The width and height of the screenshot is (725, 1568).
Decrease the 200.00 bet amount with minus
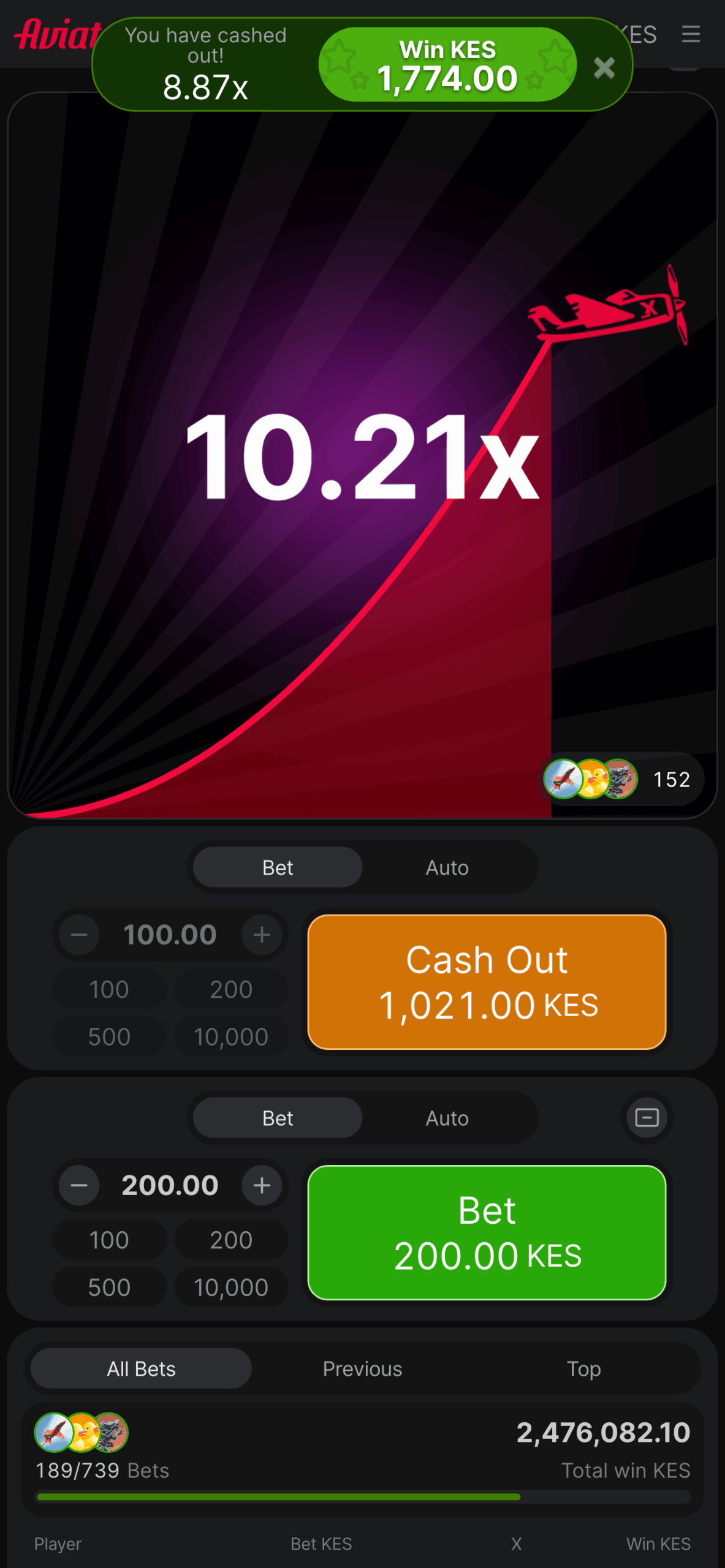coord(79,1185)
